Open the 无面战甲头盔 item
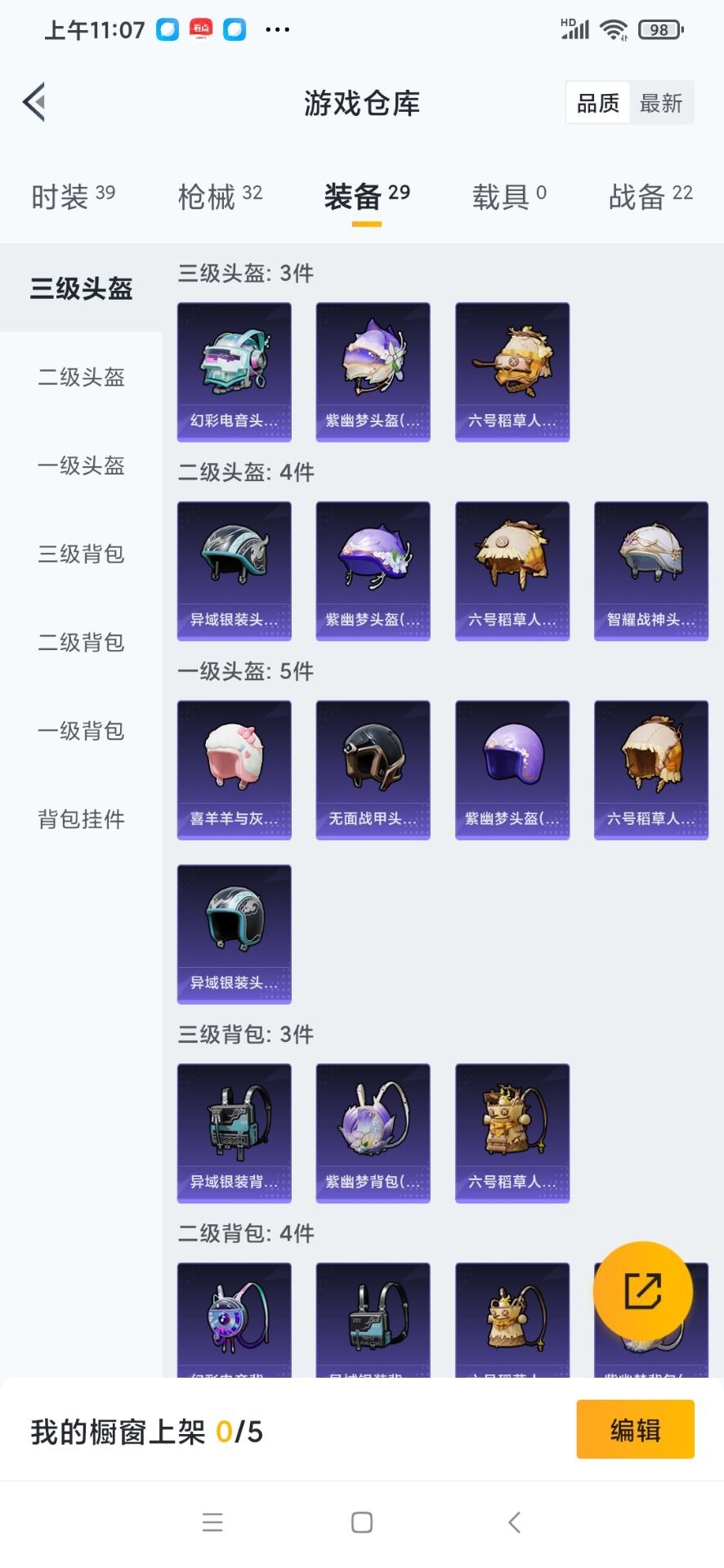The width and height of the screenshot is (724, 1568). click(x=373, y=770)
